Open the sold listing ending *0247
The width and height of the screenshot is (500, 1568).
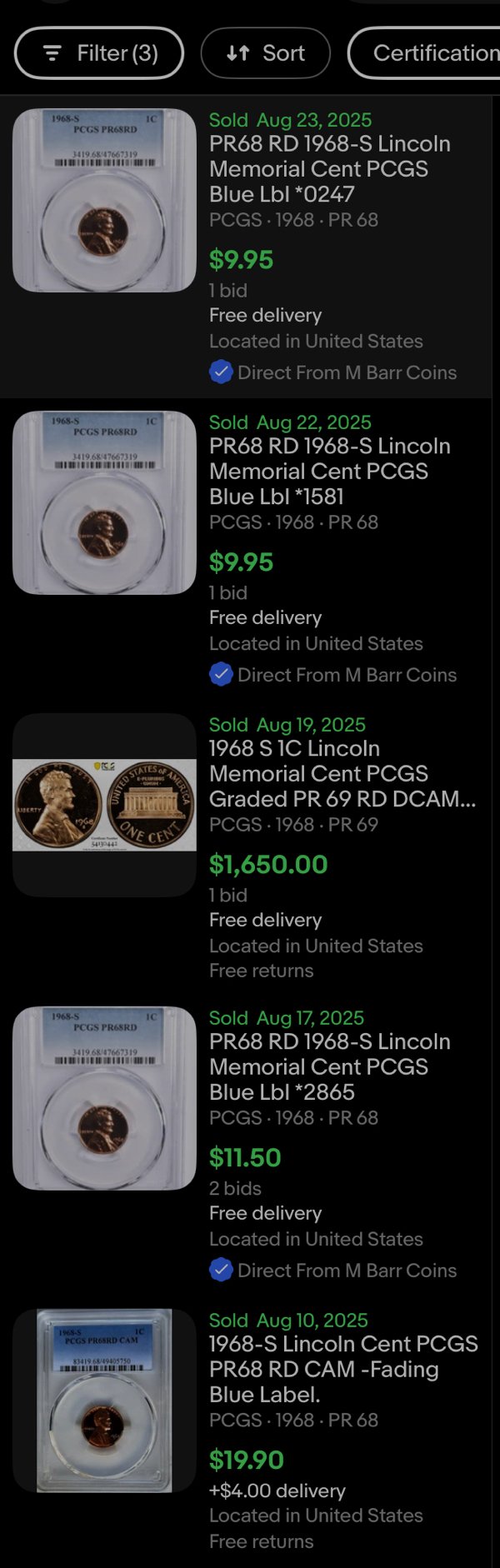click(x=329, y=169)
